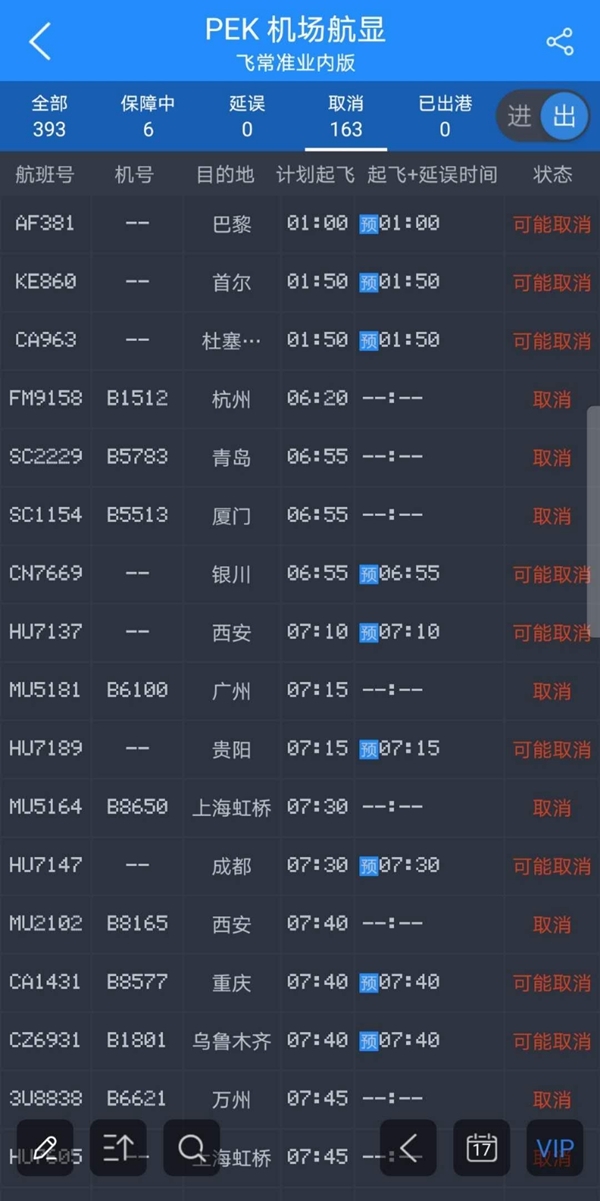Open flight AF381 to 巴黎
The height and width of the screenshot is (1201, 600).
click(300, 223)
